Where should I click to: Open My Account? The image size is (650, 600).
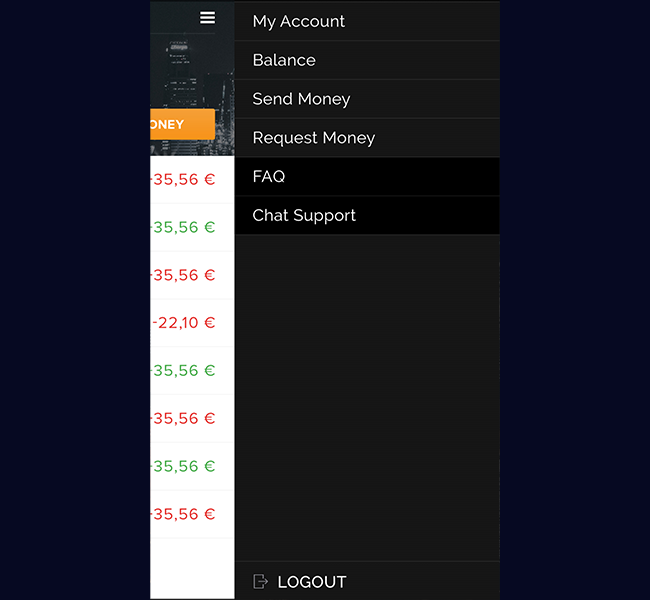coord(298,21)
